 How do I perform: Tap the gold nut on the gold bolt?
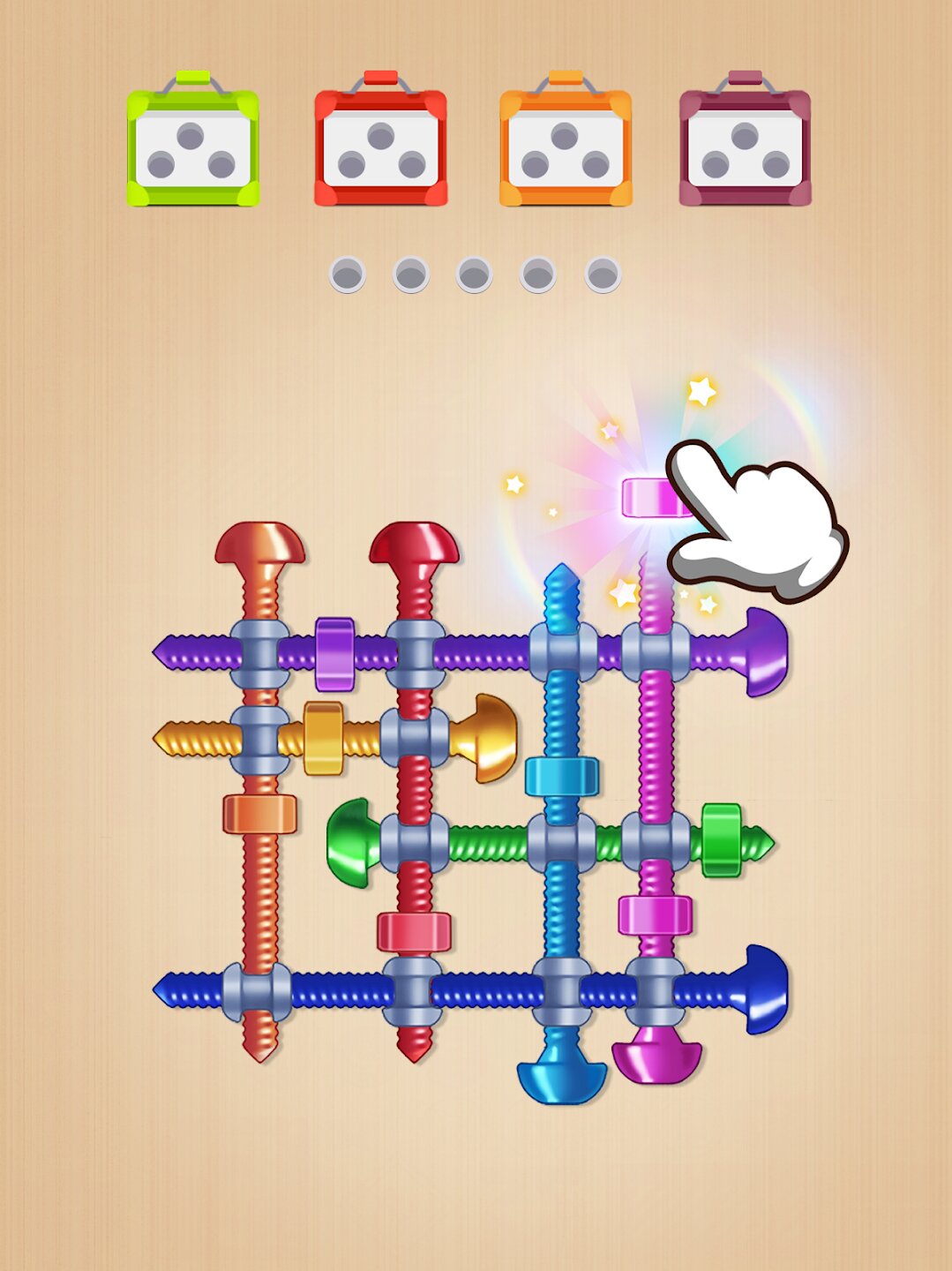[323, 738]
